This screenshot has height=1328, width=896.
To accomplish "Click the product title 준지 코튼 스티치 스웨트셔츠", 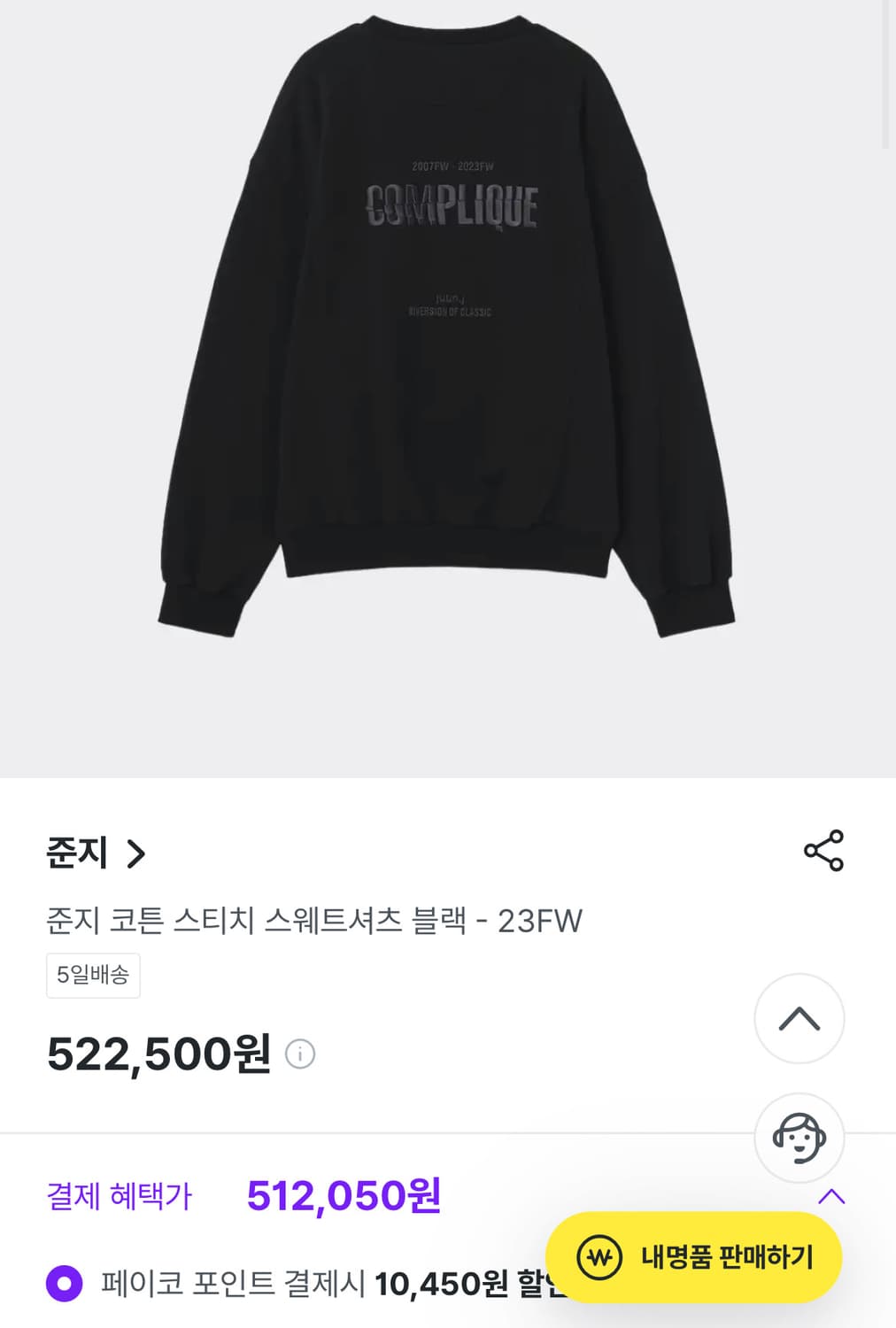I will 314,921.
